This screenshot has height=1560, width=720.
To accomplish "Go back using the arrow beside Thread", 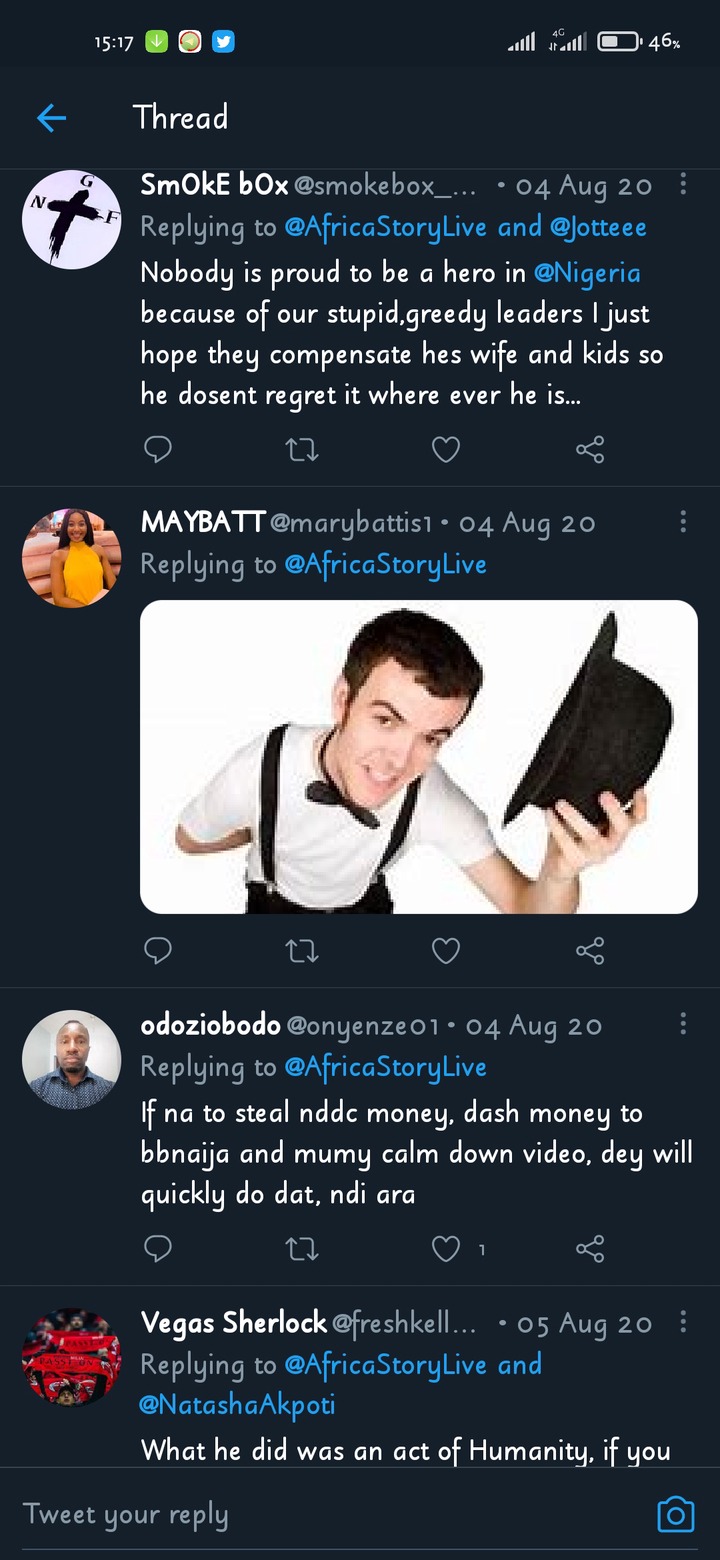I will pos(51,119).
